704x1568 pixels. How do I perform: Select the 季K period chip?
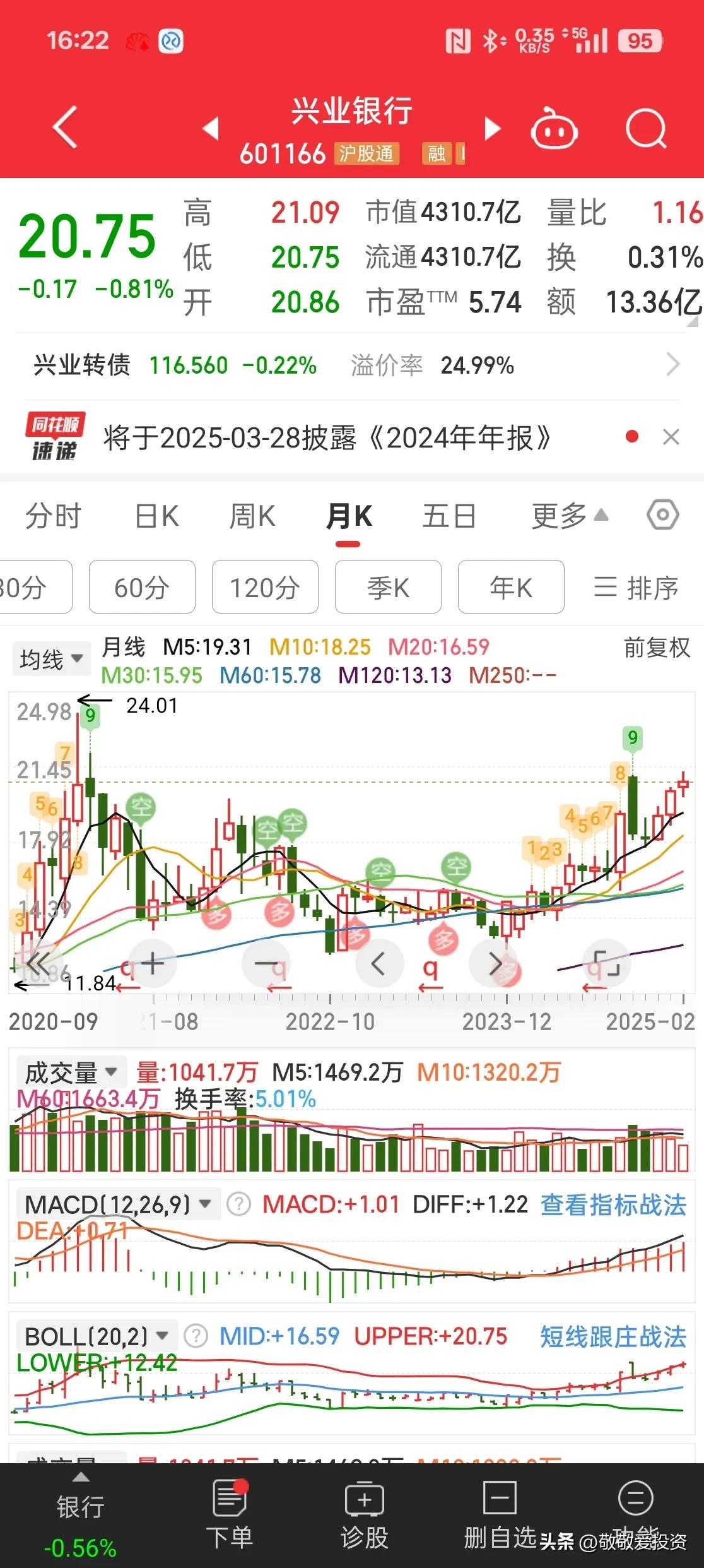[388, 588]
